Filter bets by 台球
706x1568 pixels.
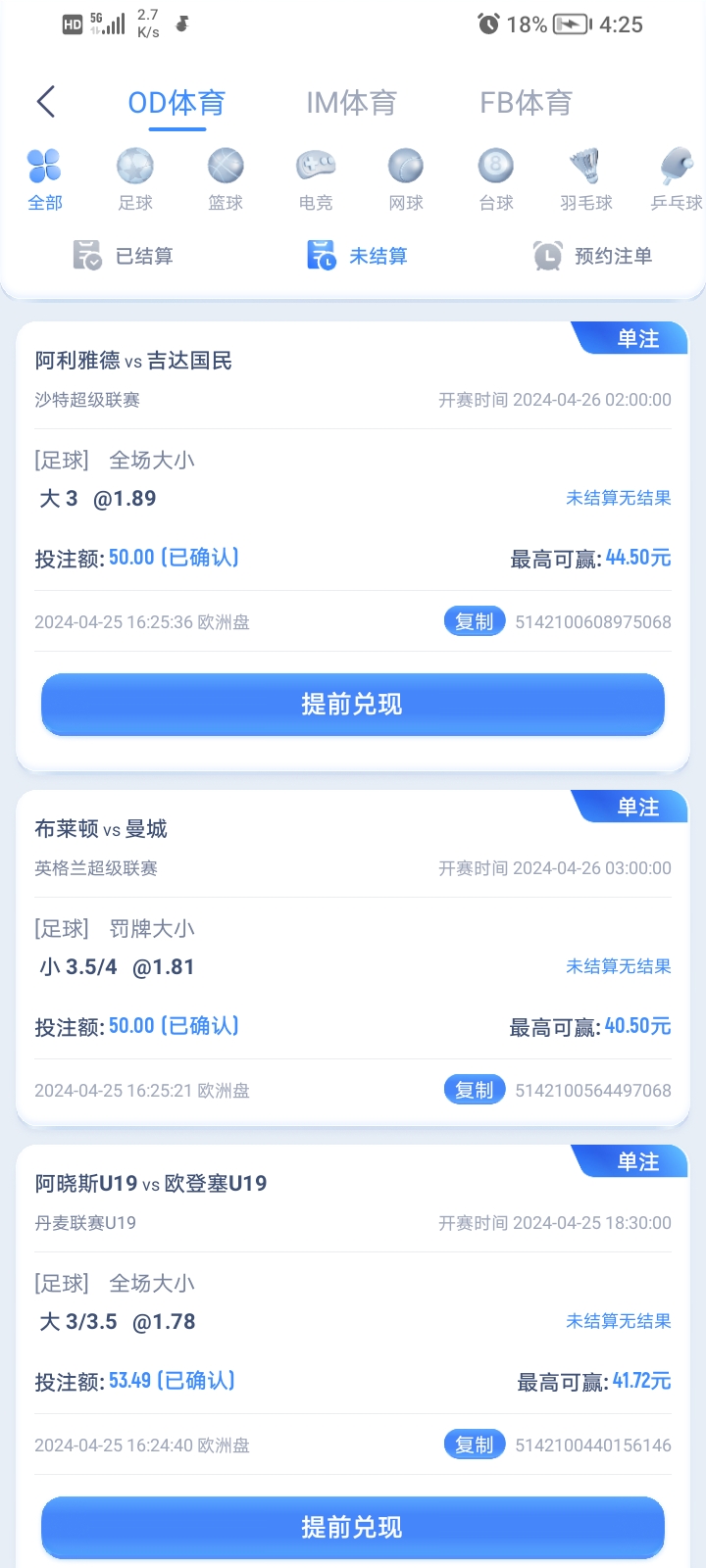(x=496, y=178)
